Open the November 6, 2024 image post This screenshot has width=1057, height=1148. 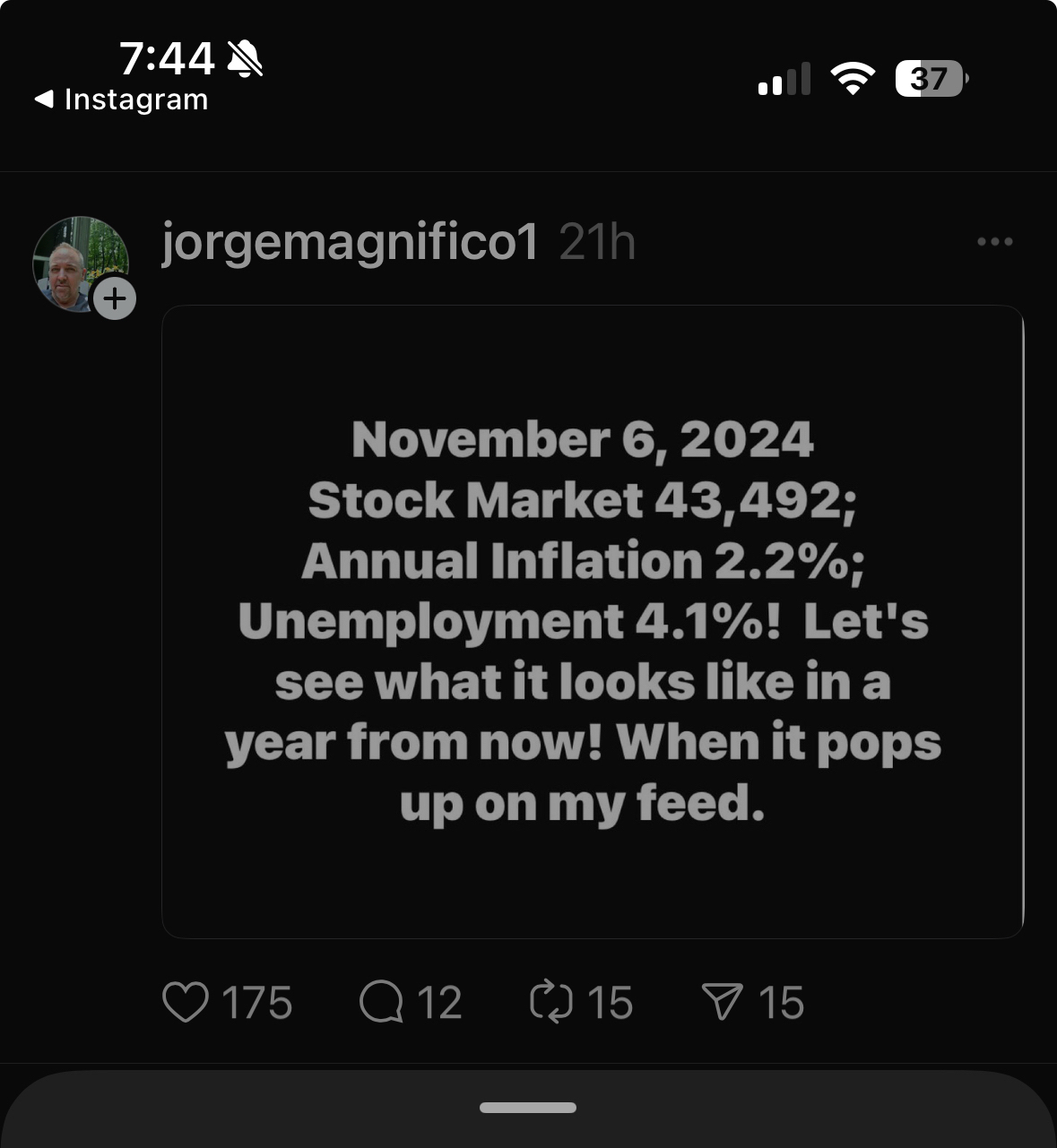point(592,621)
